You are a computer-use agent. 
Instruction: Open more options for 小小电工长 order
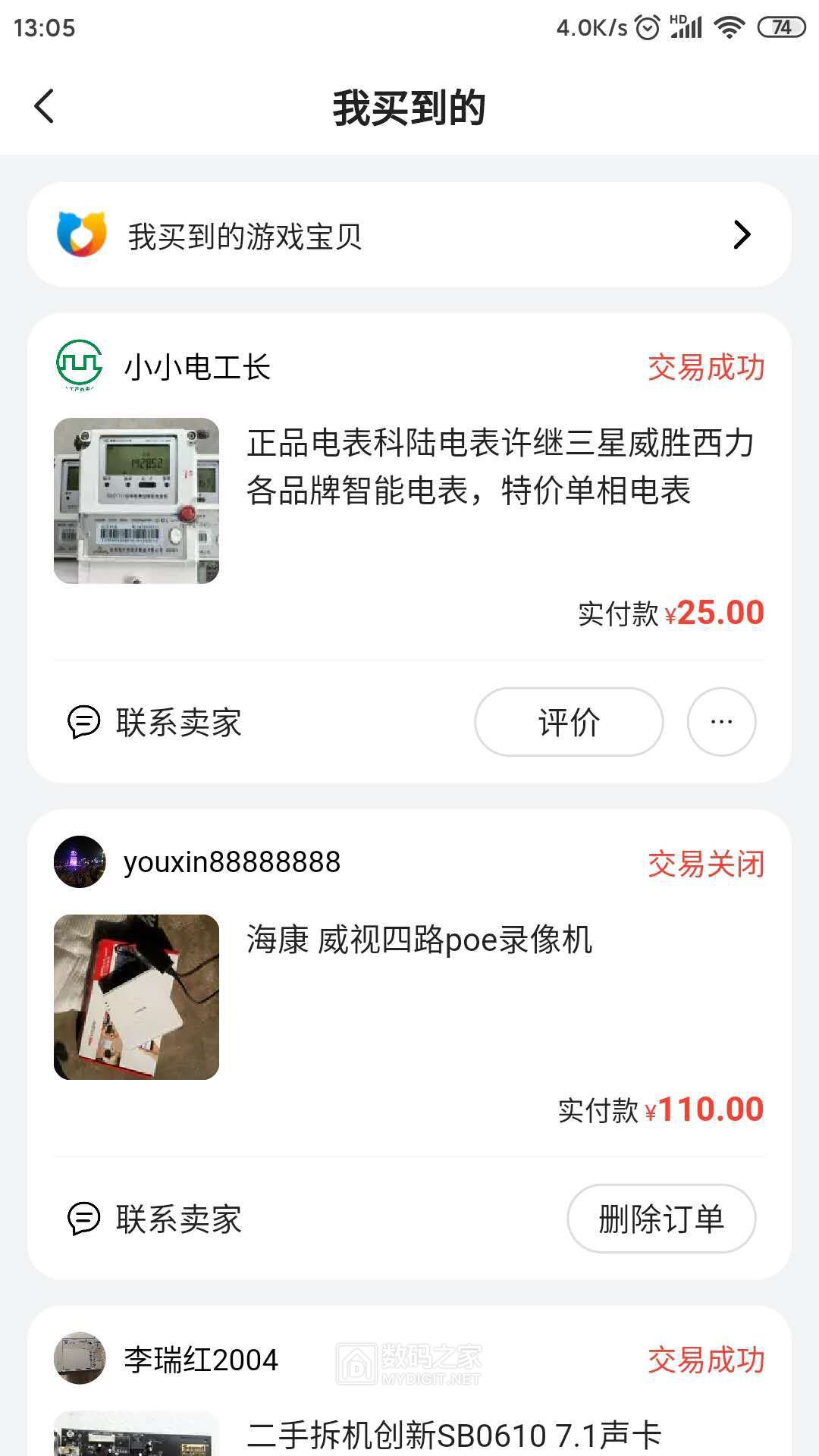[x=721, y=722]
